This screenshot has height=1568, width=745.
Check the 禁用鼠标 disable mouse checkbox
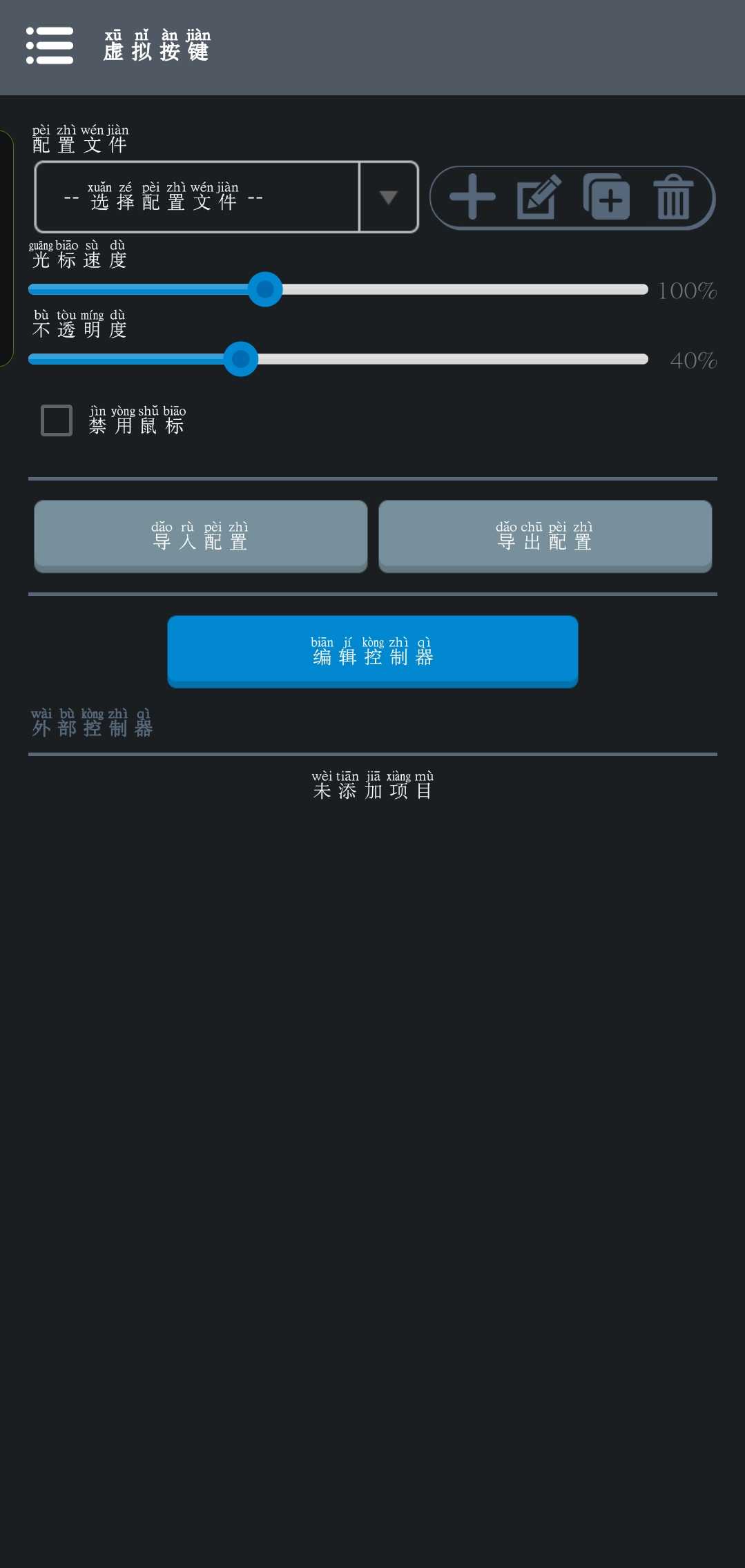57,420
